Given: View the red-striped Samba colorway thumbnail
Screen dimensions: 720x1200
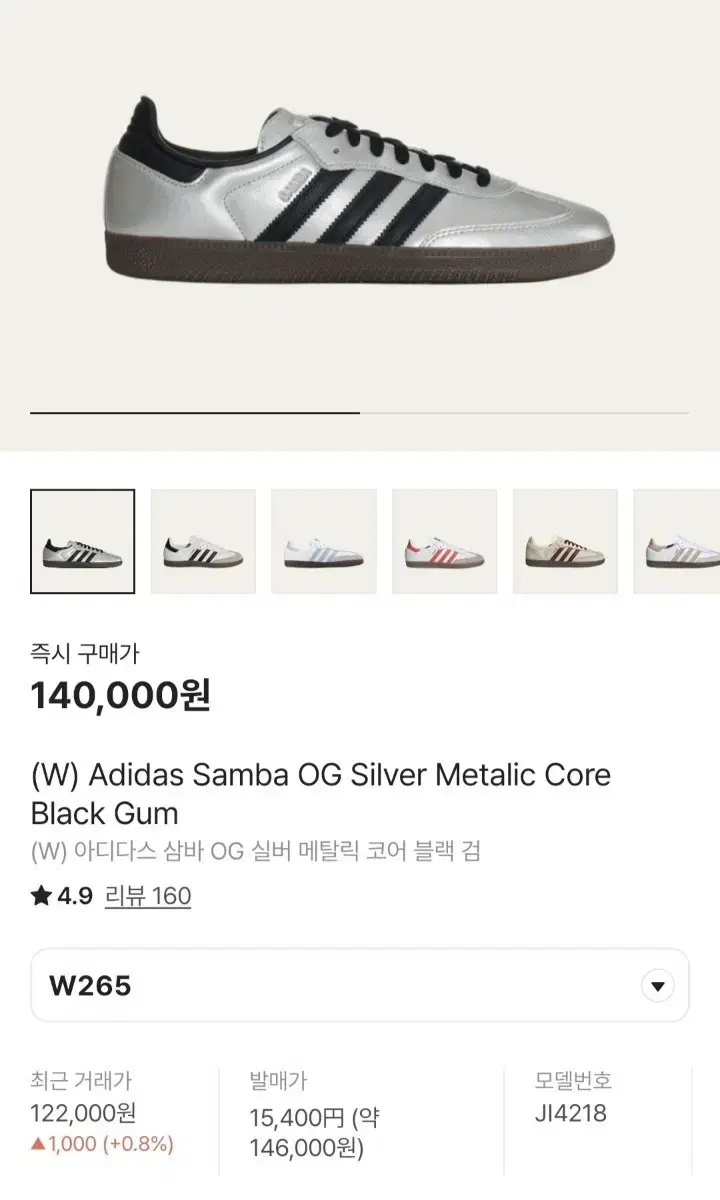Looking at the screenshot, I should point(445,540).
